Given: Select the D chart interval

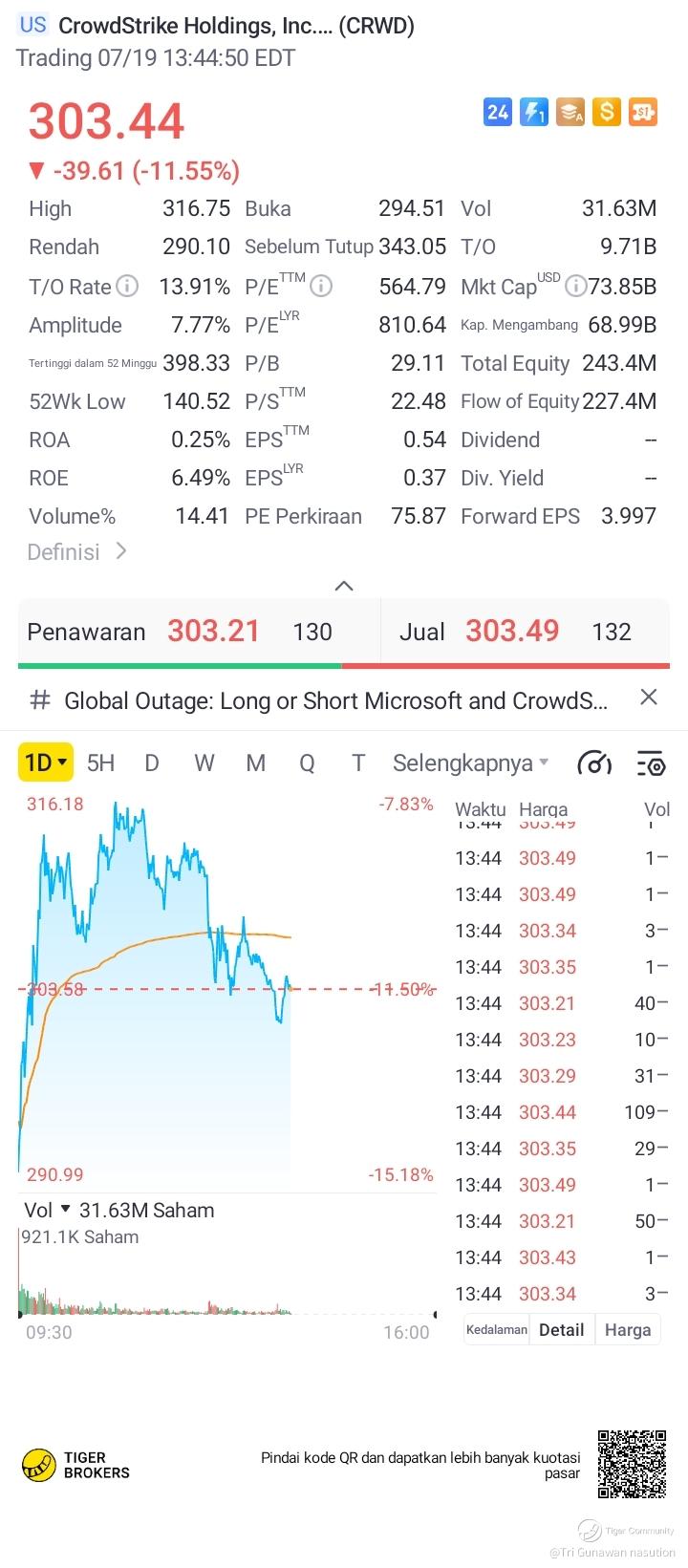Looking at the screenshot, I should point(152,763).
